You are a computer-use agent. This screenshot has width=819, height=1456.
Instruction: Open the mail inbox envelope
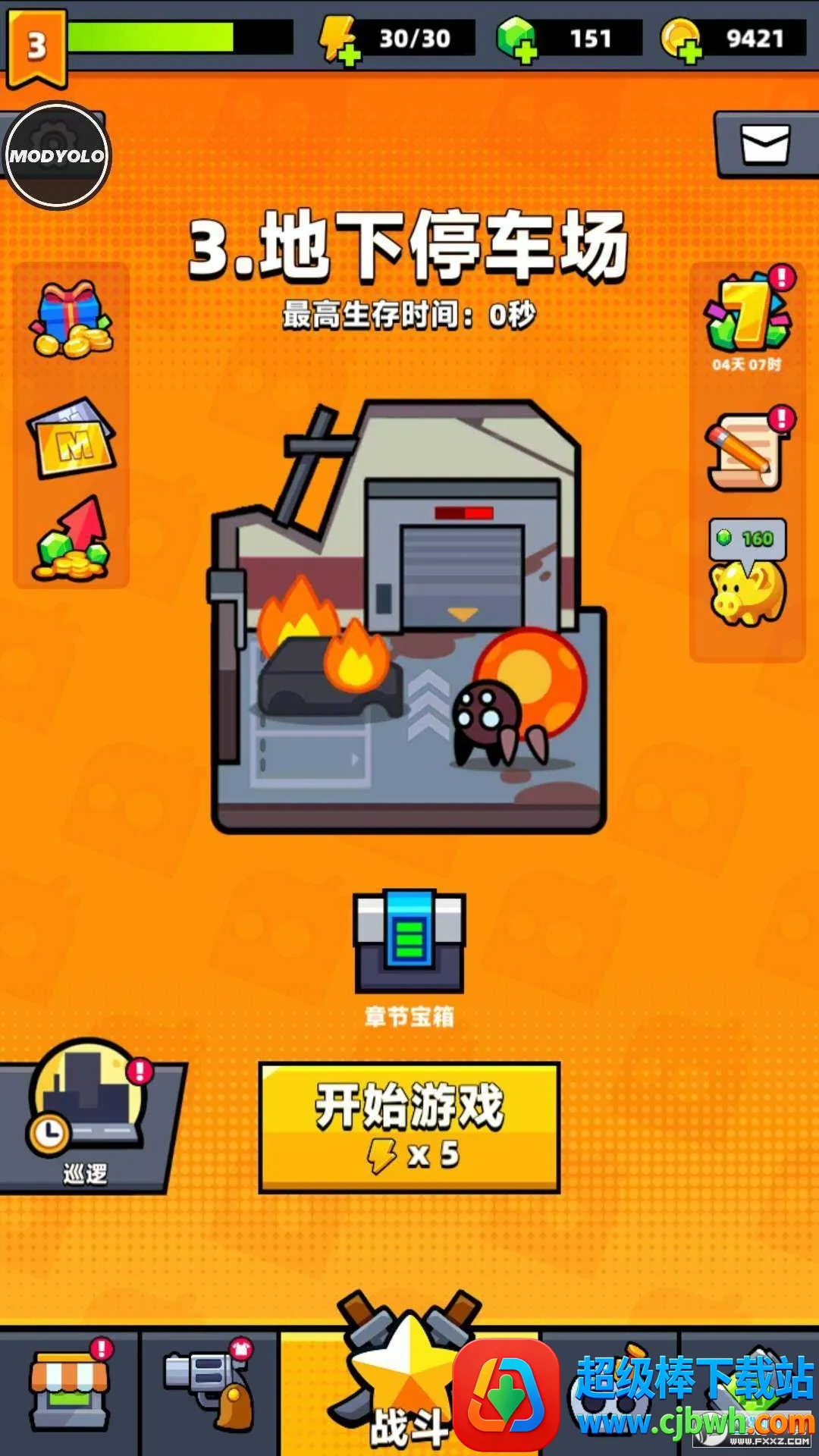(x=764, y=145)
